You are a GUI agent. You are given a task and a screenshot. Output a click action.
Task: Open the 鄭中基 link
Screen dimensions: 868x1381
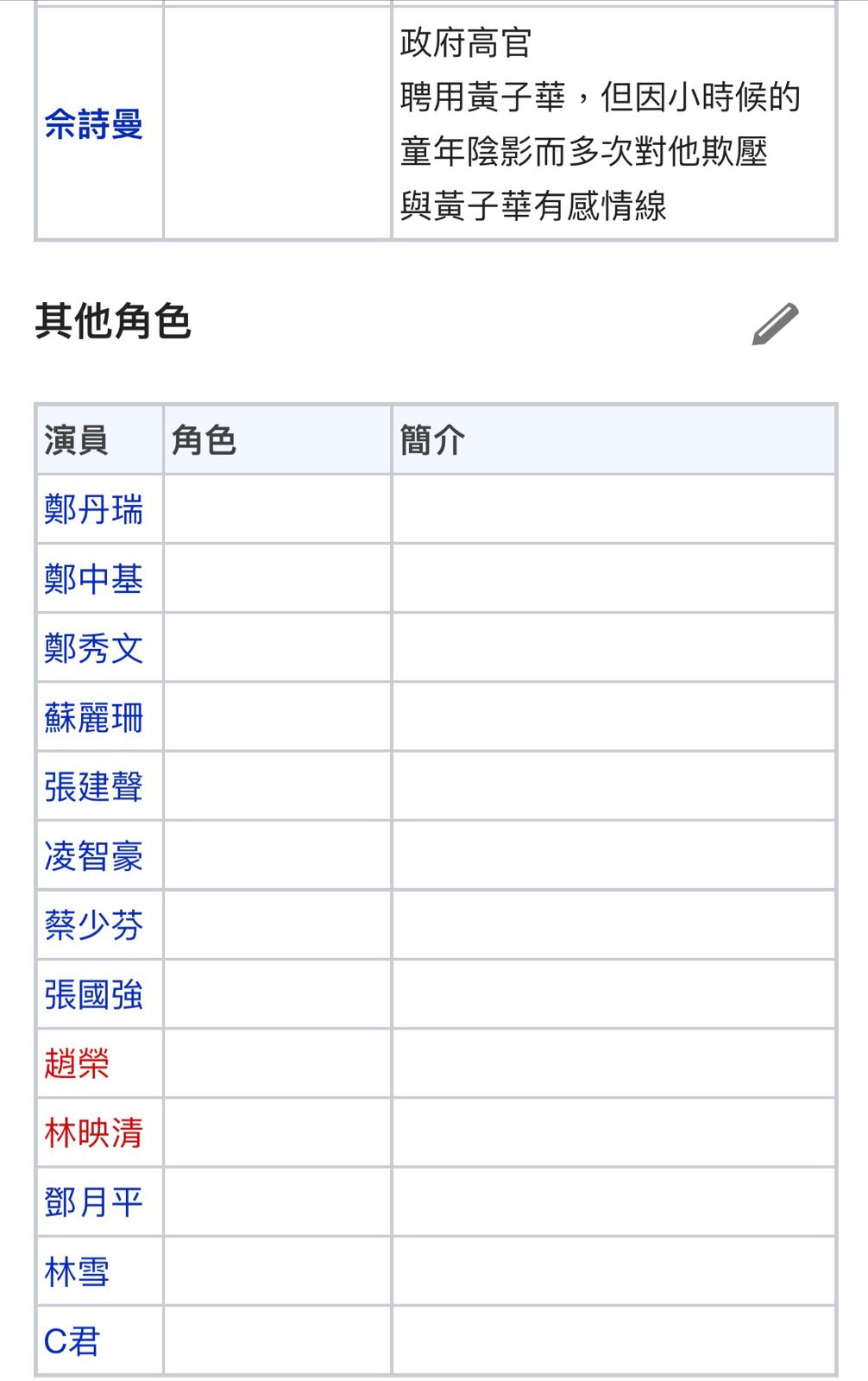(x=93, y=578)
